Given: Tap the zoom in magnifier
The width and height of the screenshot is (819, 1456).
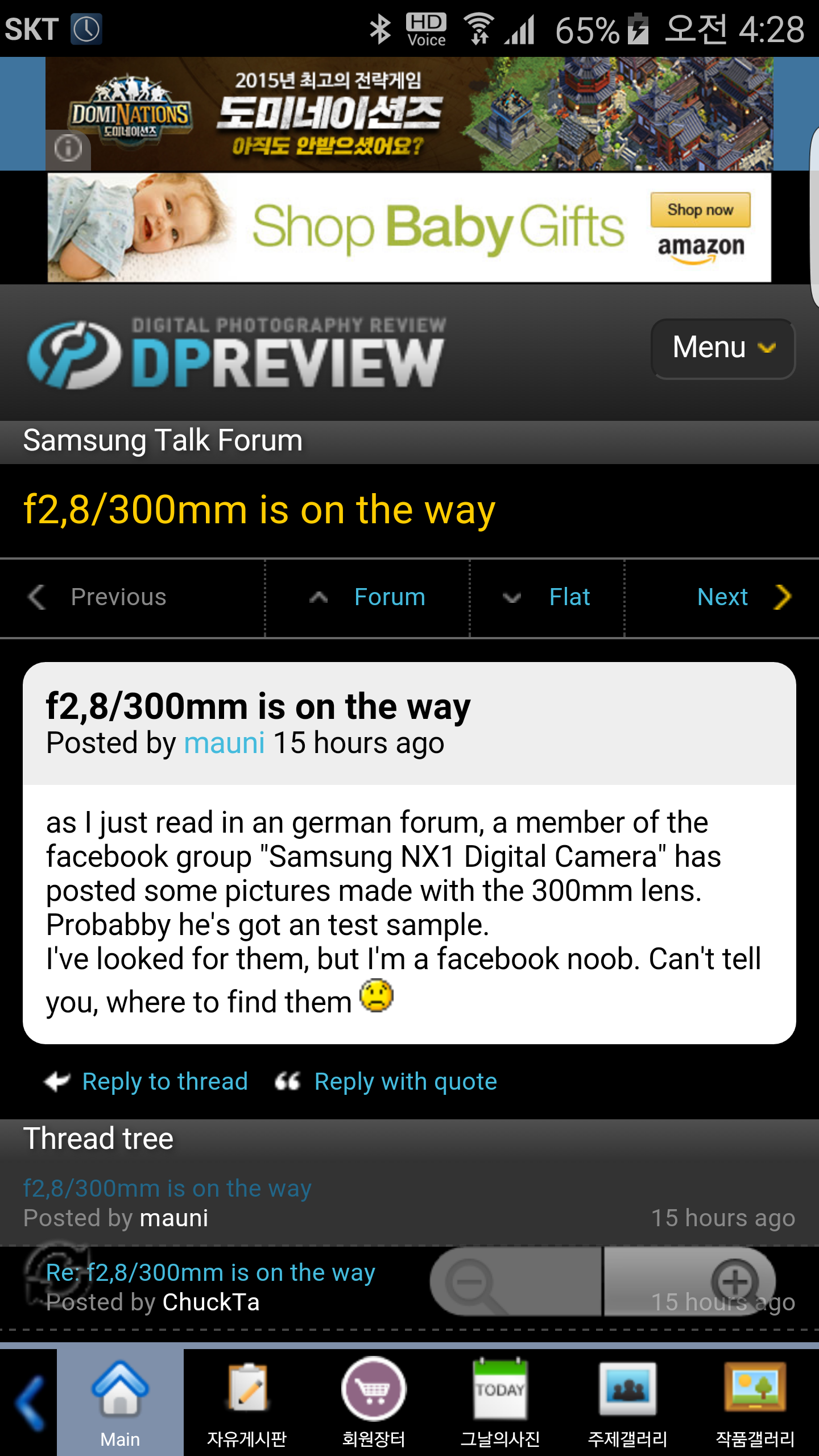Looking at the screenshot, I should (x=734, y=1283).
